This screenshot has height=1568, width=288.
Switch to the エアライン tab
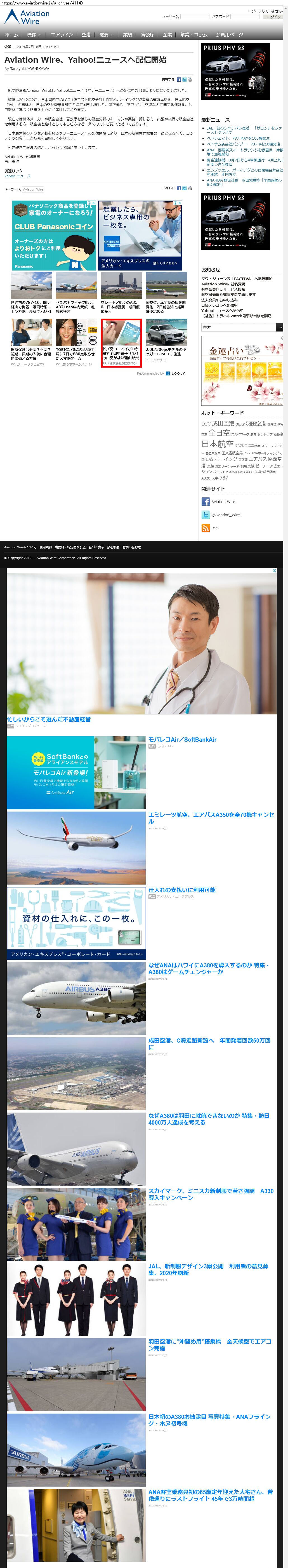[x=62, y=35]
